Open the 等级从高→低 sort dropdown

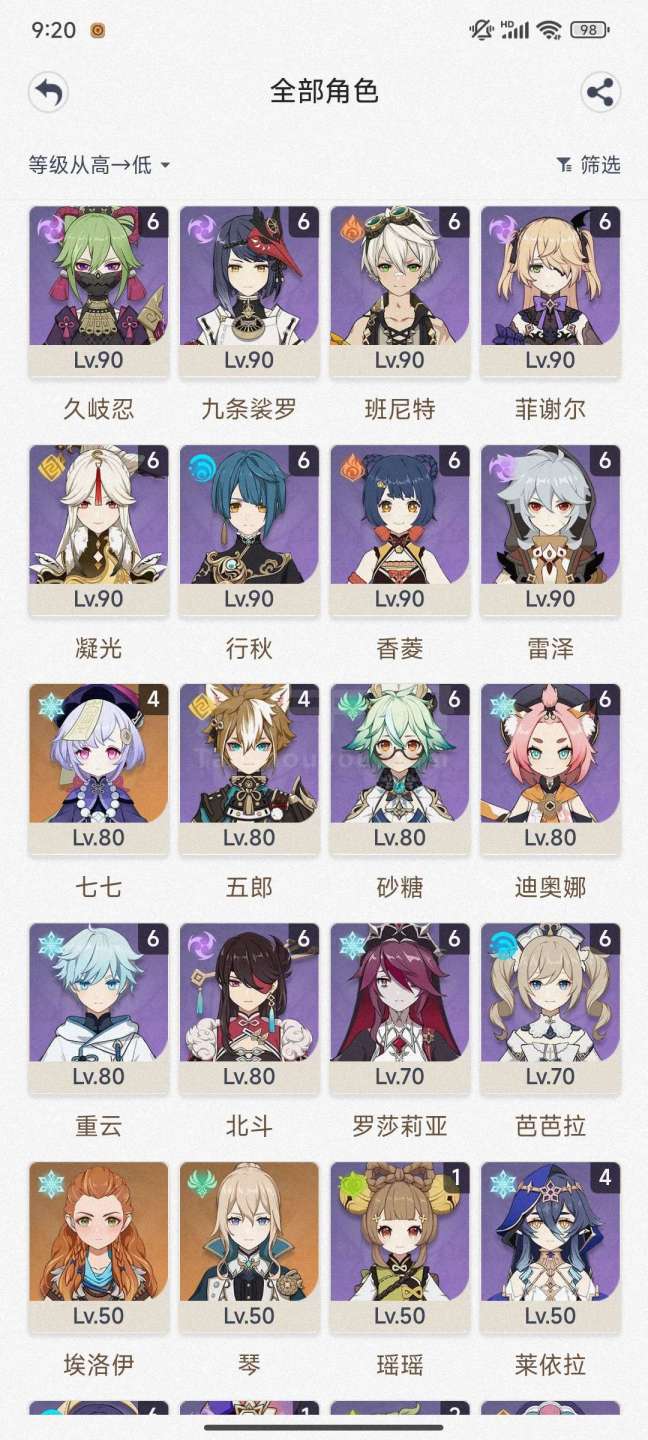tap(99, 165)
